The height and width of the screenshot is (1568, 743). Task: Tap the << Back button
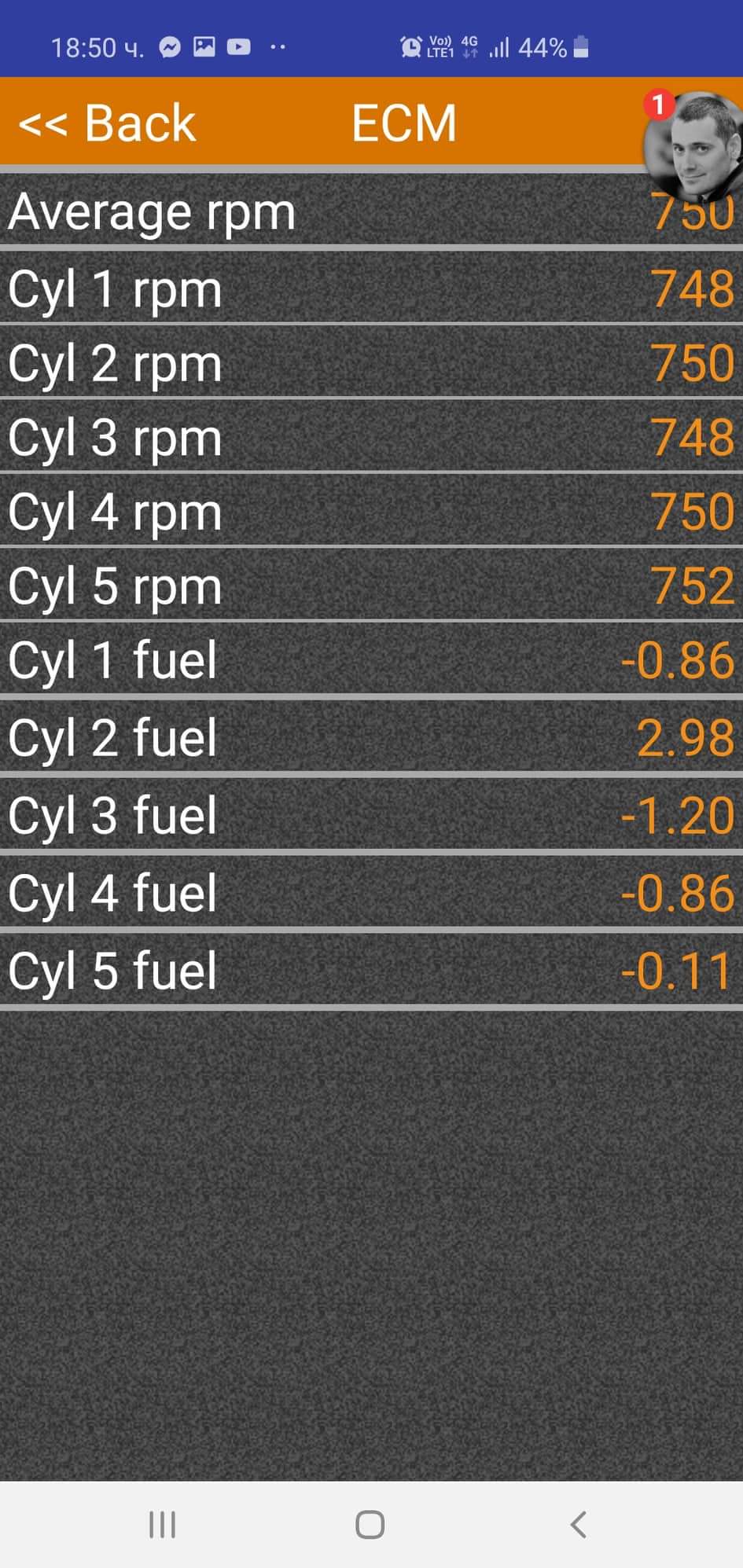[107, 123]
